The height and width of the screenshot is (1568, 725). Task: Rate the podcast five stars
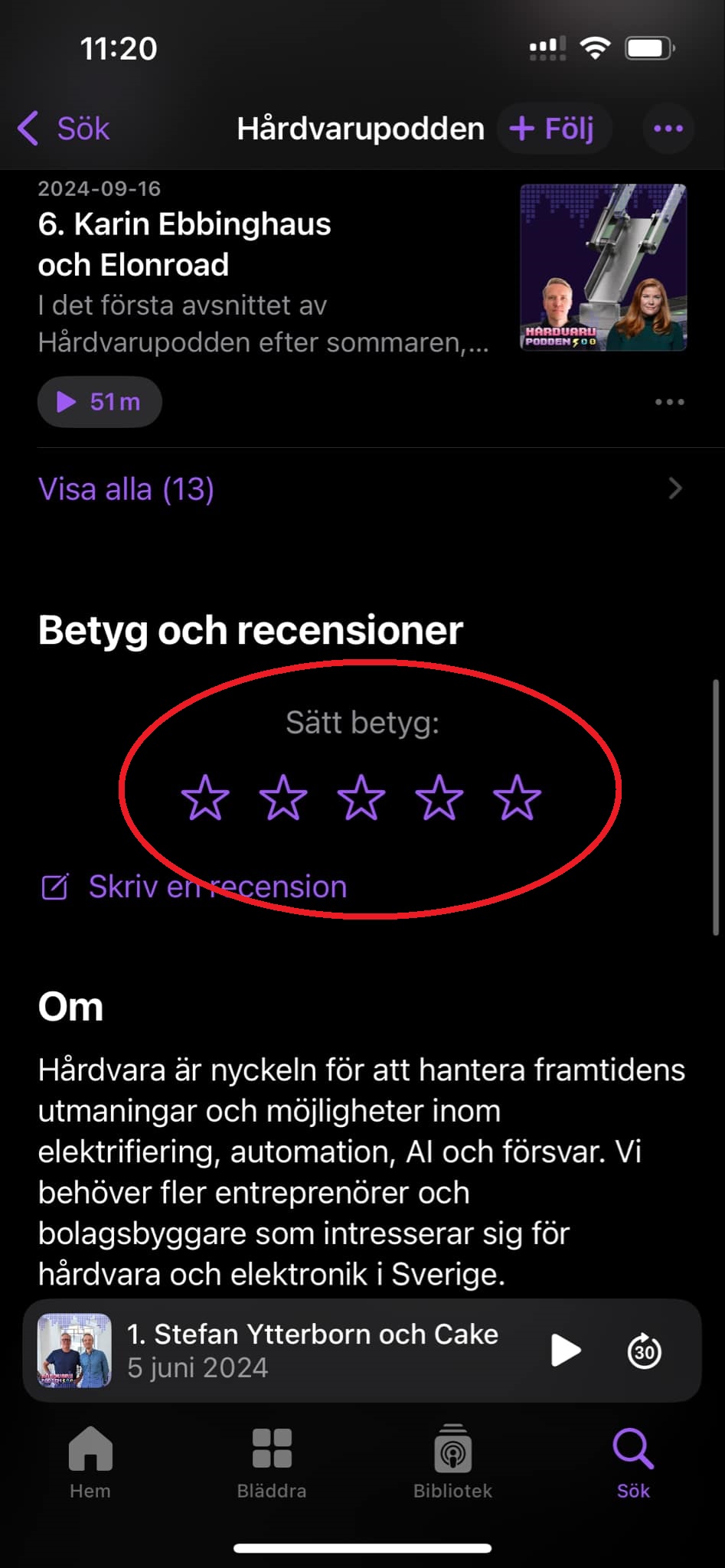518,798
